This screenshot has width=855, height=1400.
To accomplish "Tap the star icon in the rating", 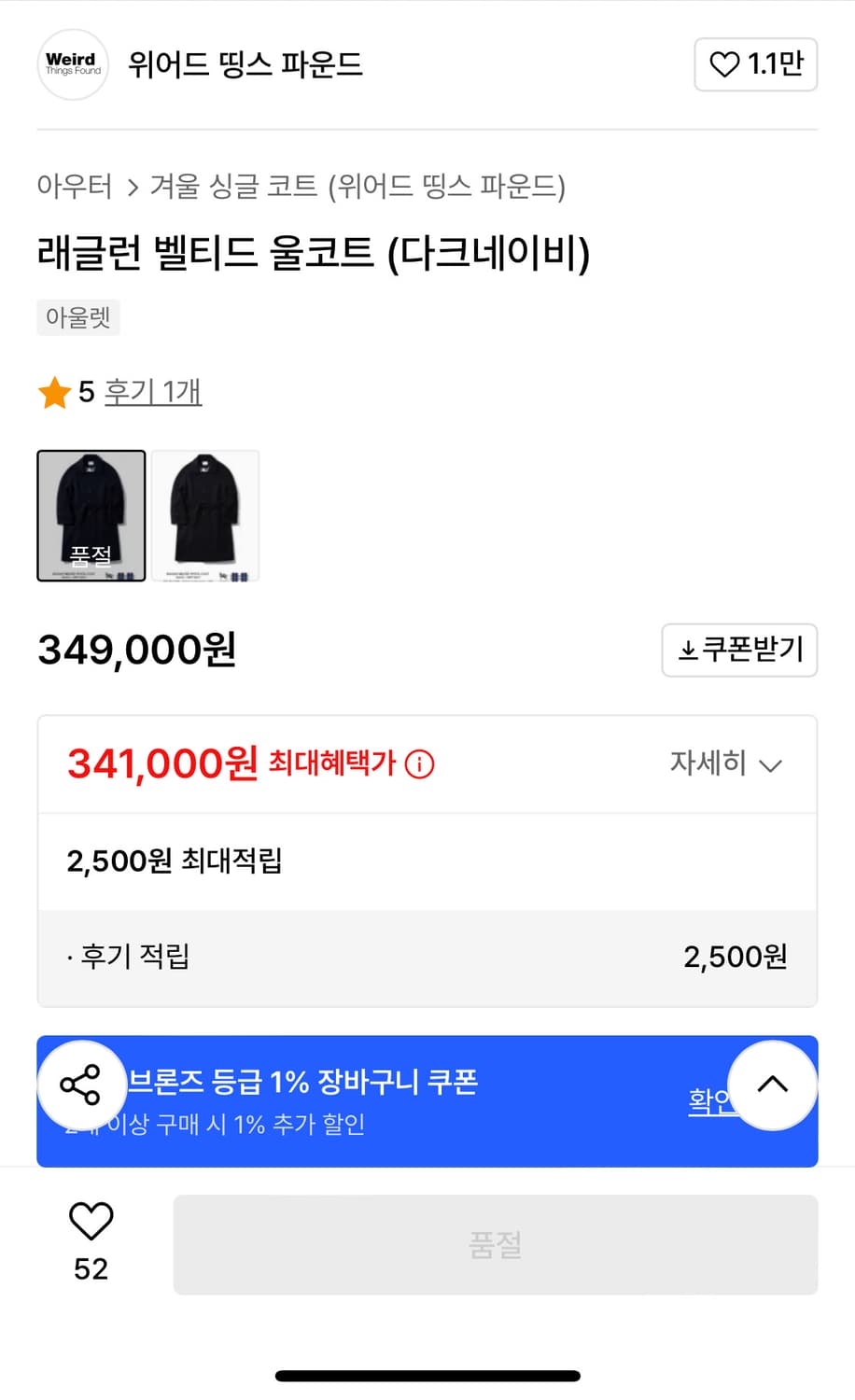I will point(56,391).
